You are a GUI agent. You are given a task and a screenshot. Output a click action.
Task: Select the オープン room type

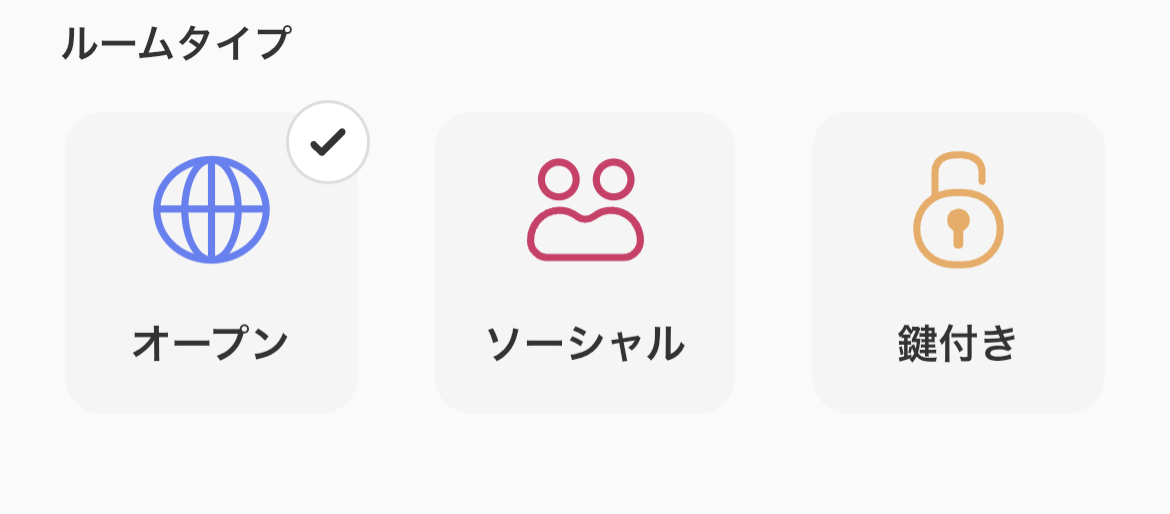click(x=211, y=262)
